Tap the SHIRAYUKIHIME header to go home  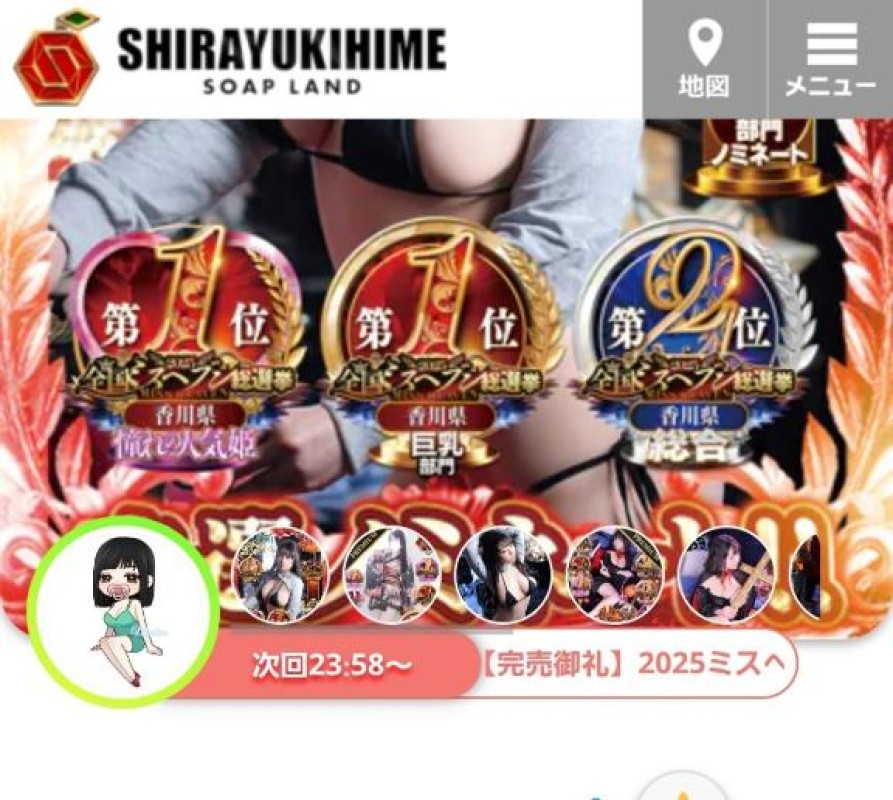232,58
